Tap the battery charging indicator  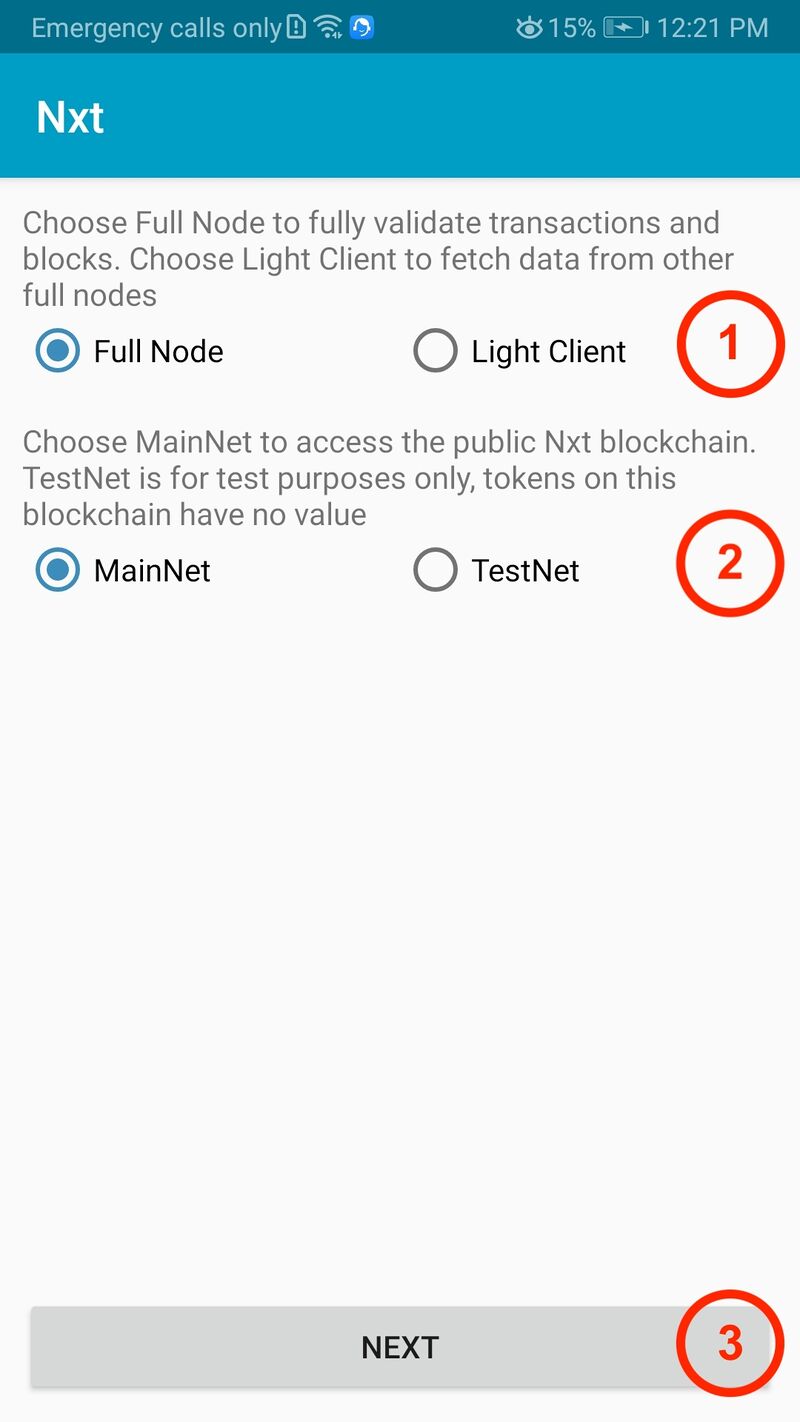(x=622, y=27)
